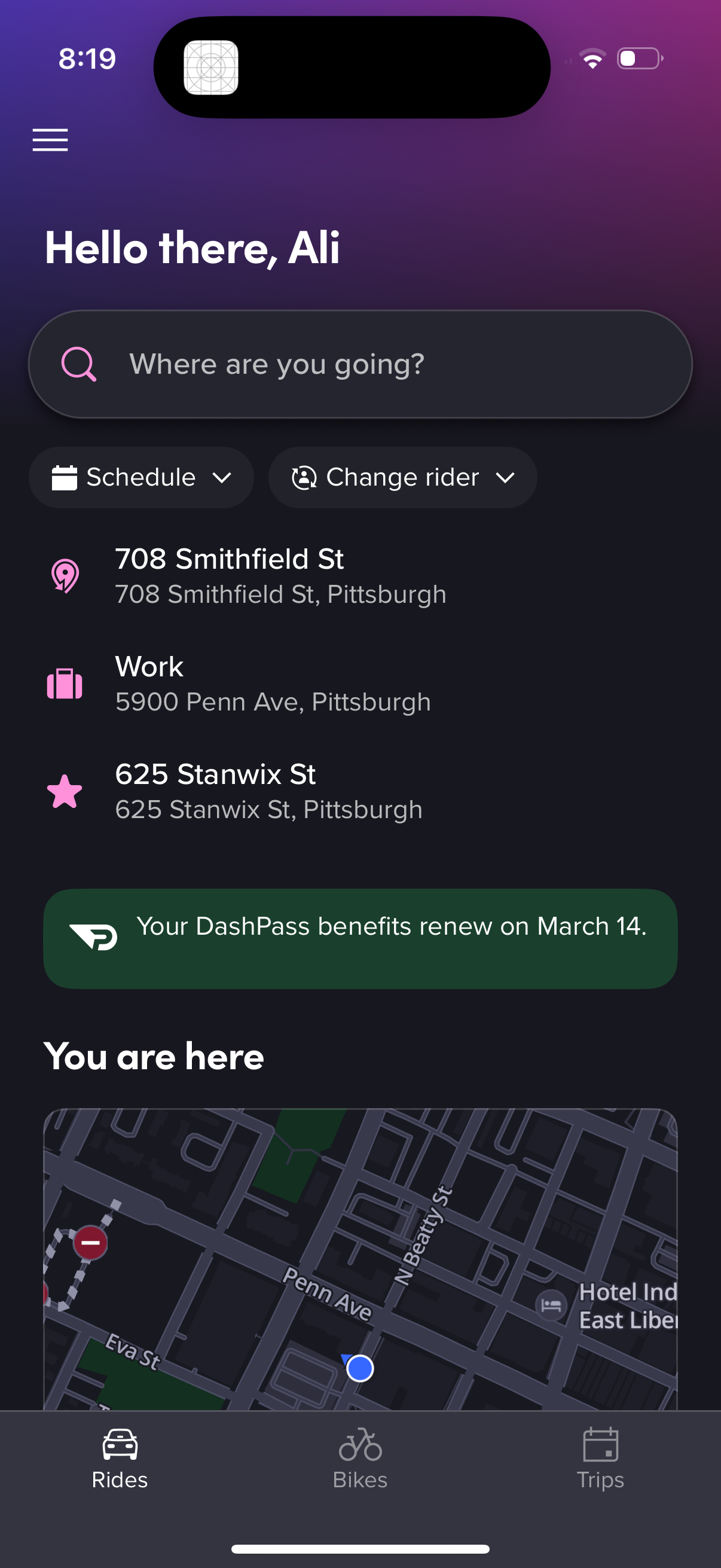
Task: Select the Rides tab car icon
Action: click(119, 1442)
